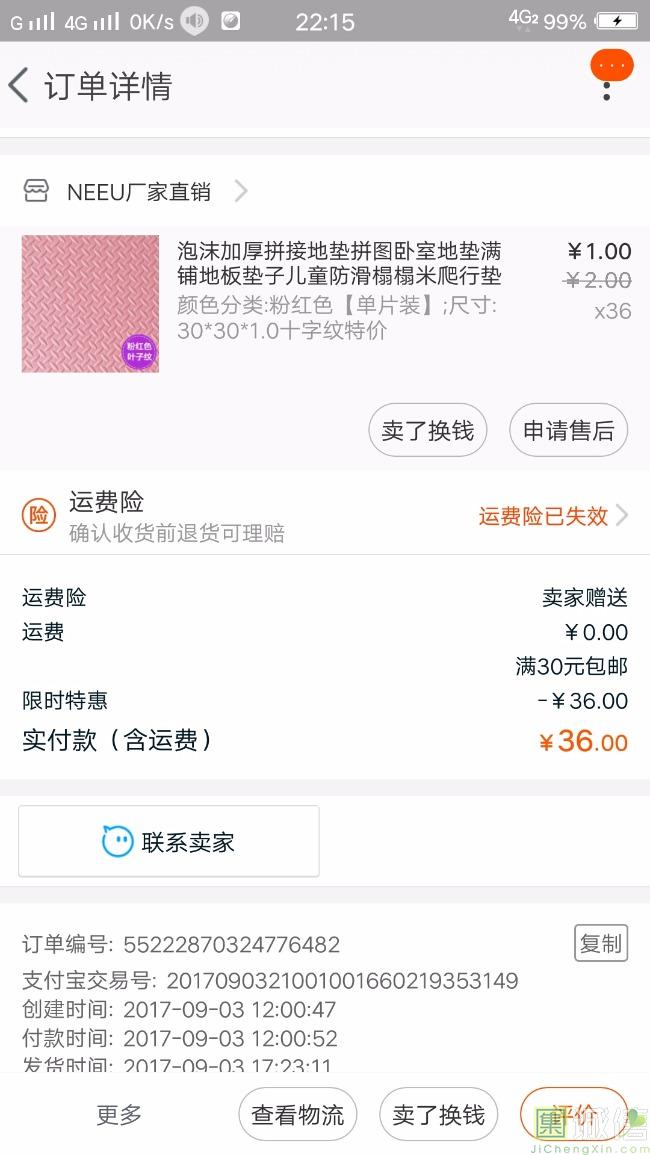Image resolution: width=650 pixels, height=1155 pixels.
Task: Tap the 申请售后 button
Action: point(568,431)
